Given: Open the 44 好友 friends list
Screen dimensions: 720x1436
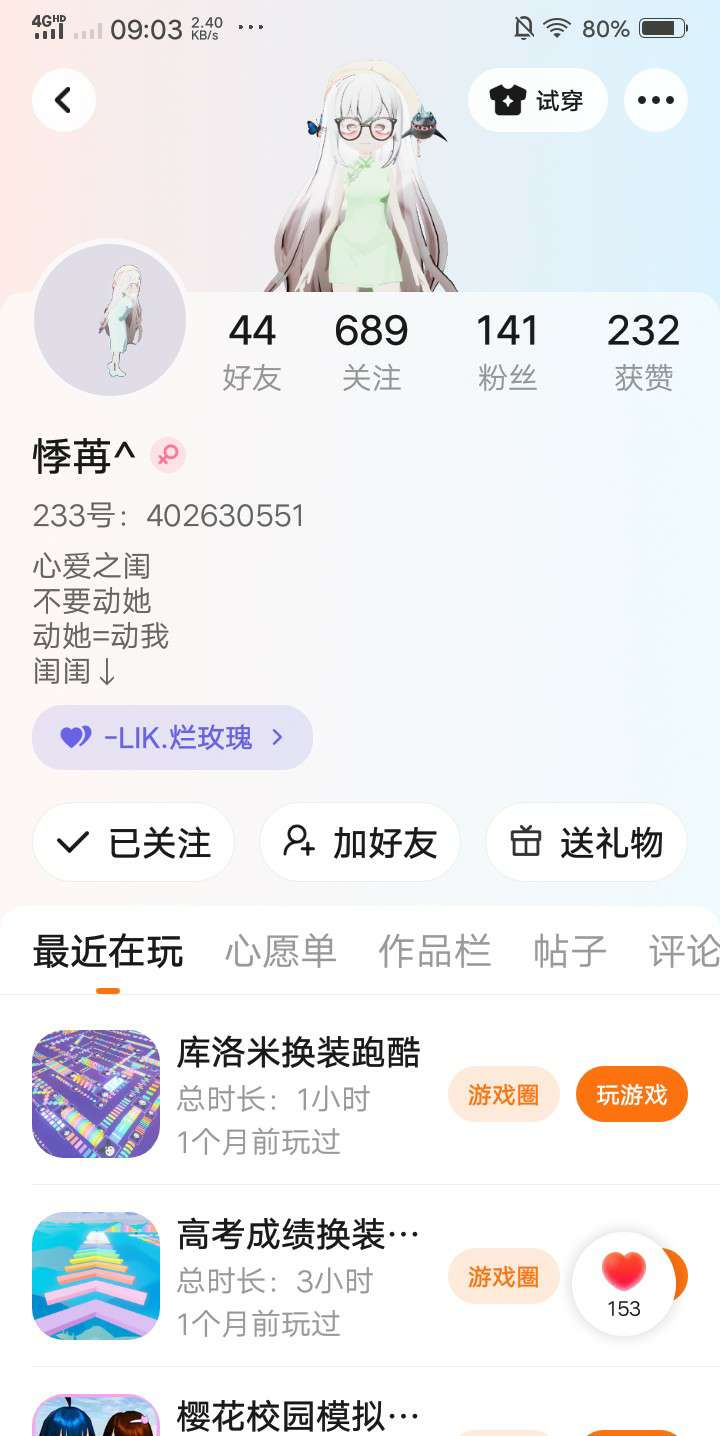Looking at the screenshot, I should 252,350.
